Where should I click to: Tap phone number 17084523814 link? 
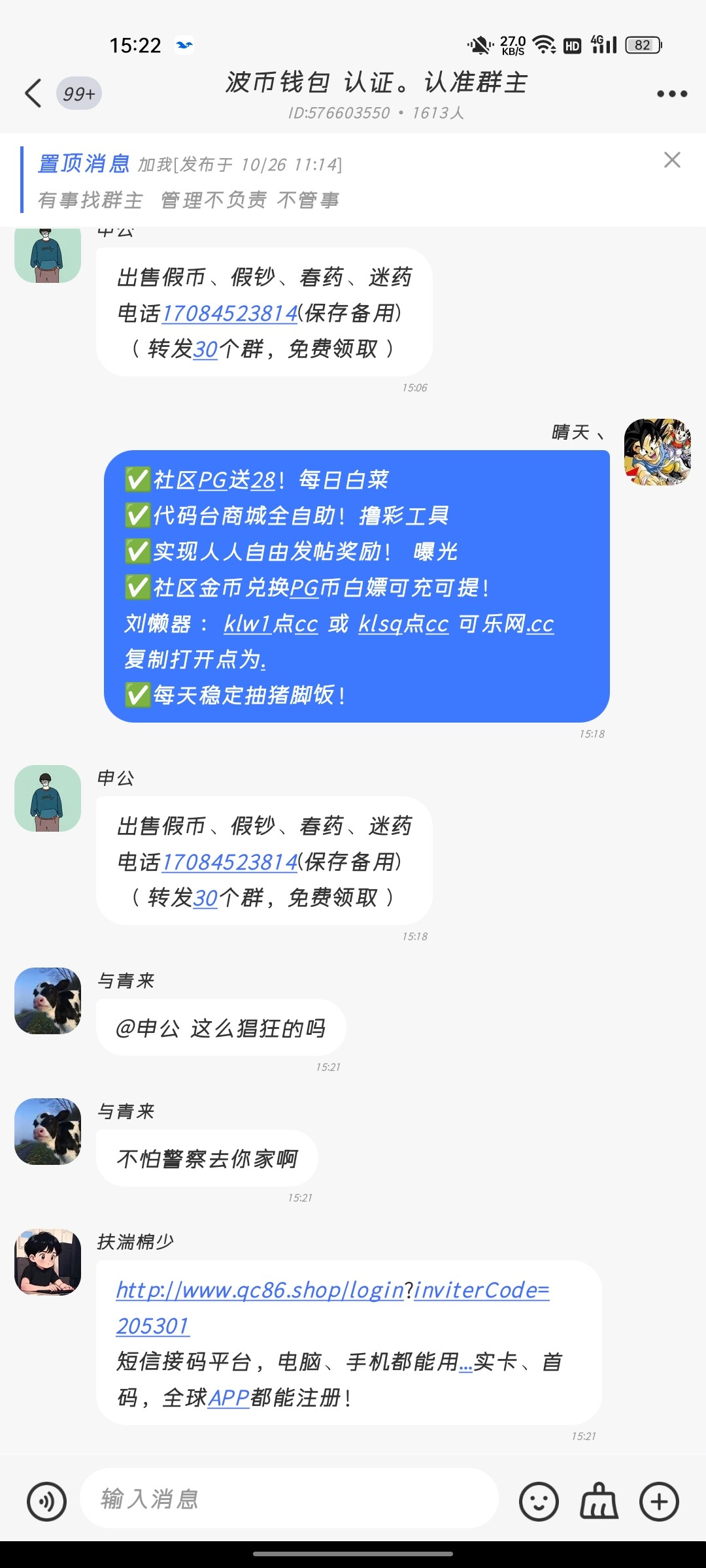point(230,861)
